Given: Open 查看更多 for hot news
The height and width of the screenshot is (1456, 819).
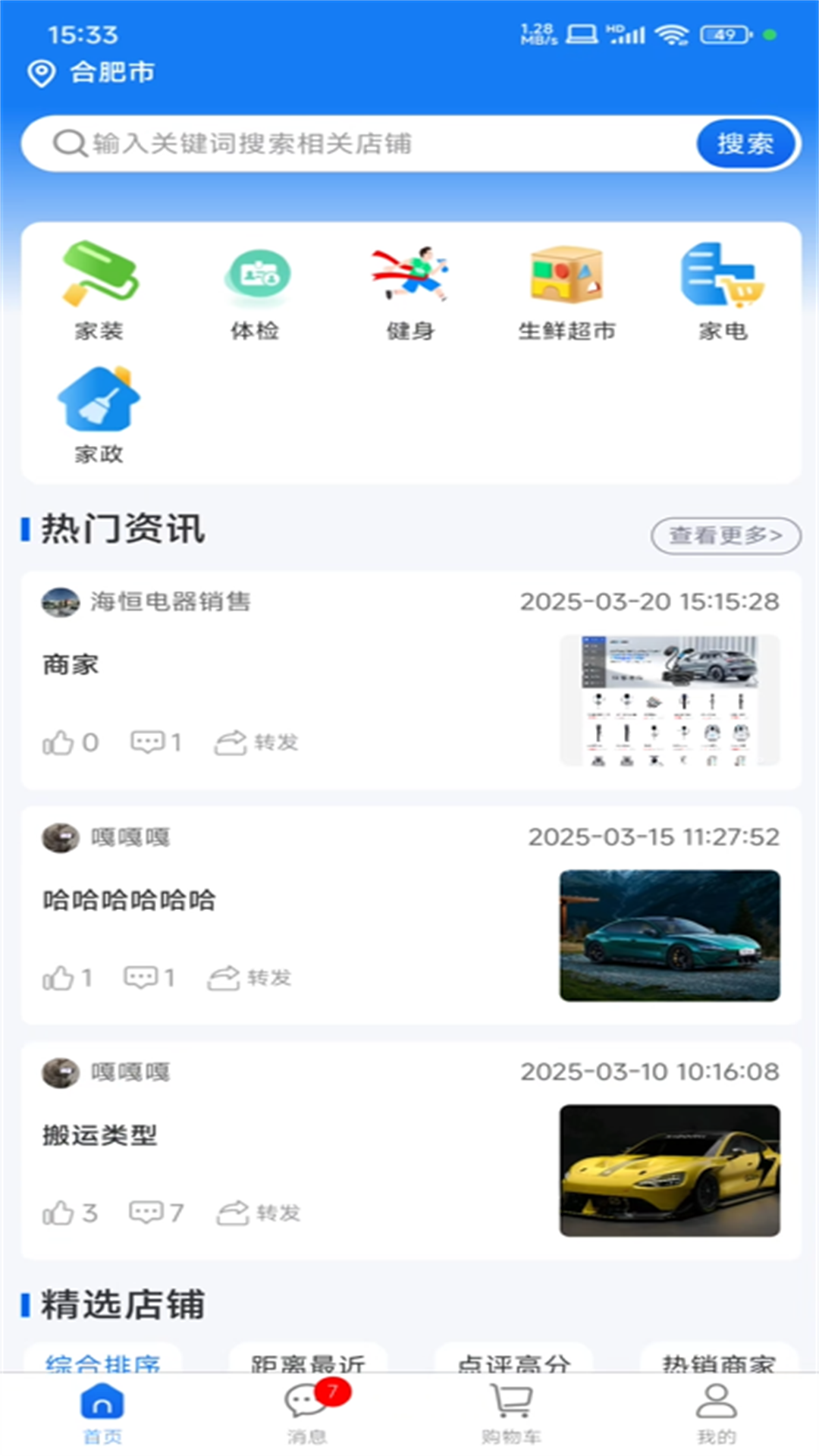Looking at the screenshot, I should coord(726,535).
